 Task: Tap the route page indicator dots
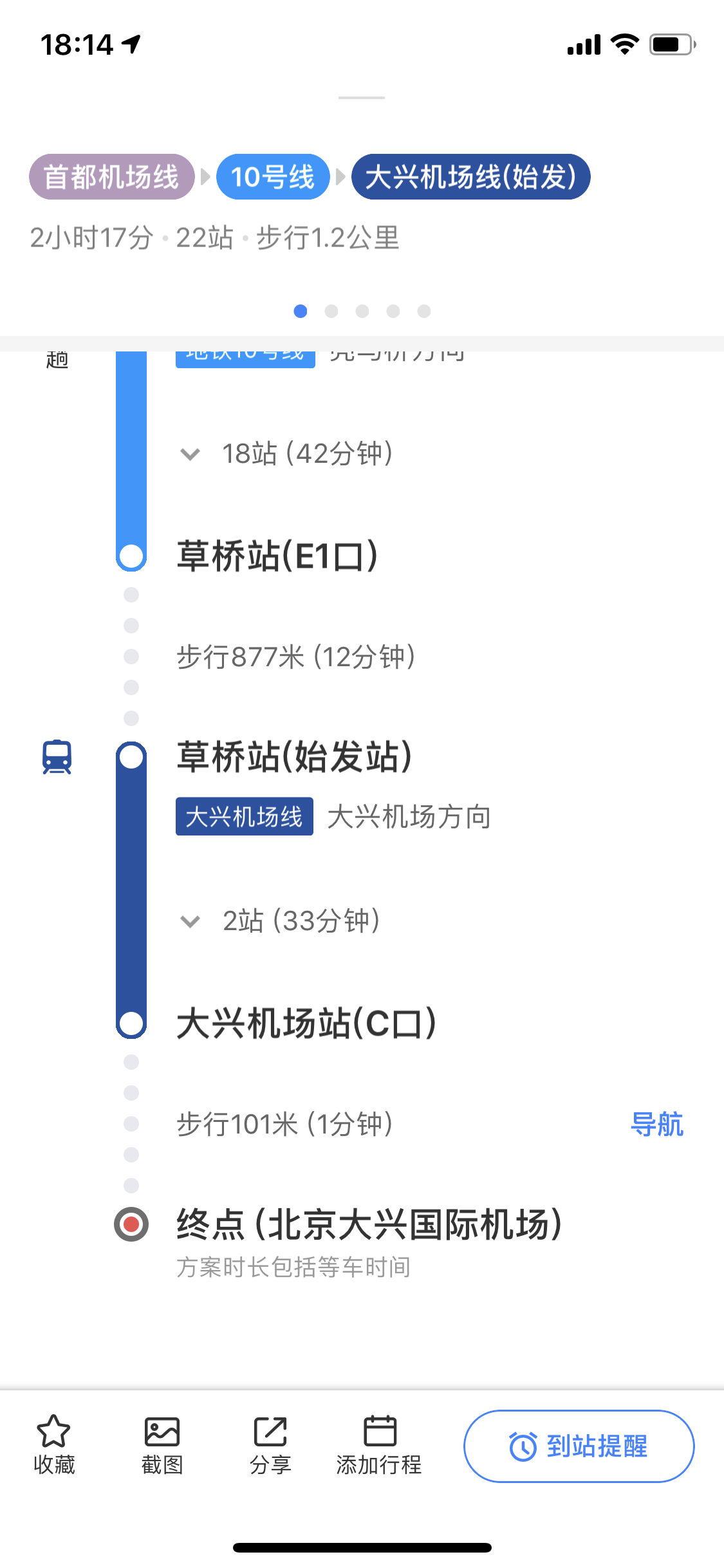click(x=362, y=312)
